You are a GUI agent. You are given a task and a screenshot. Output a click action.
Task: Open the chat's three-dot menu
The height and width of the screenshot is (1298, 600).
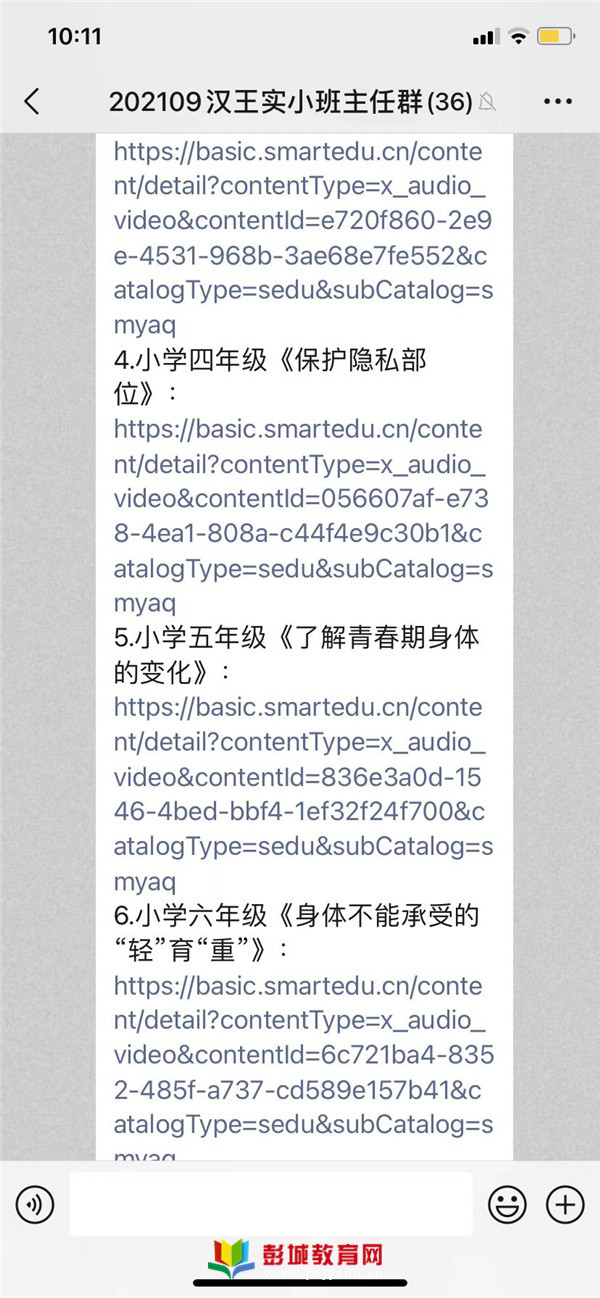(558, 101)
